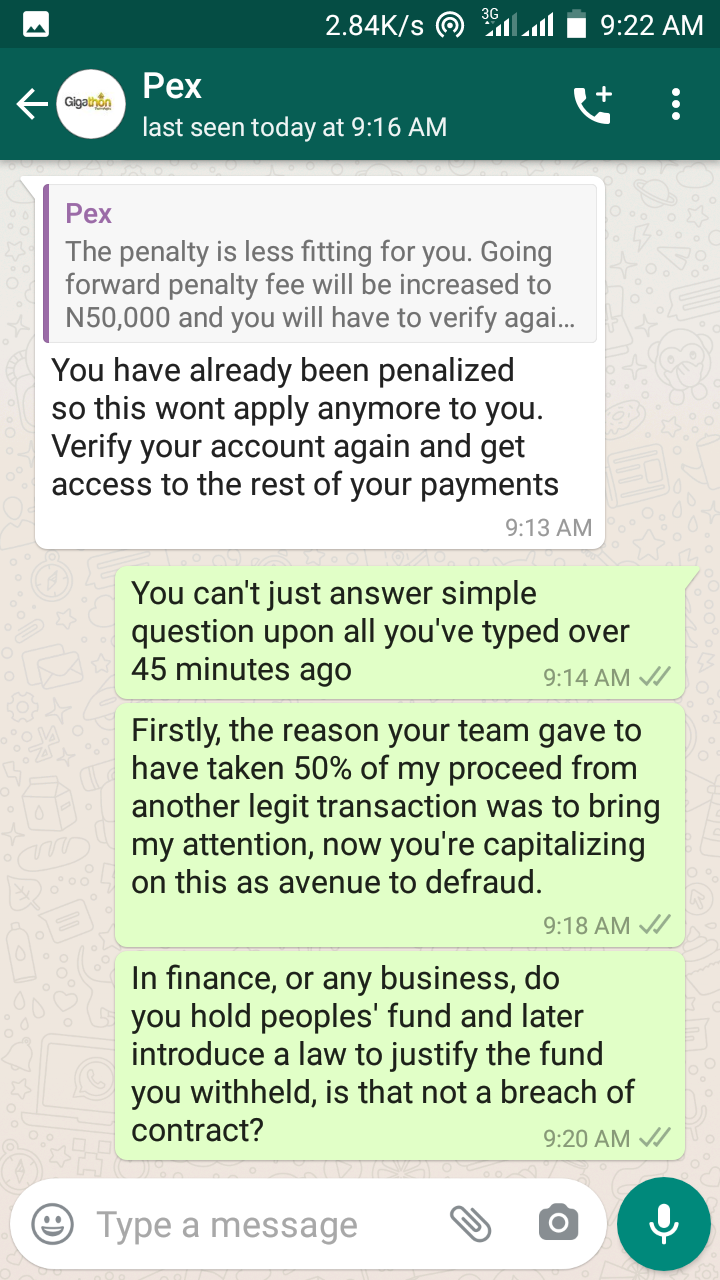
Task: Open the overflow menu
Action: point(676,104)
